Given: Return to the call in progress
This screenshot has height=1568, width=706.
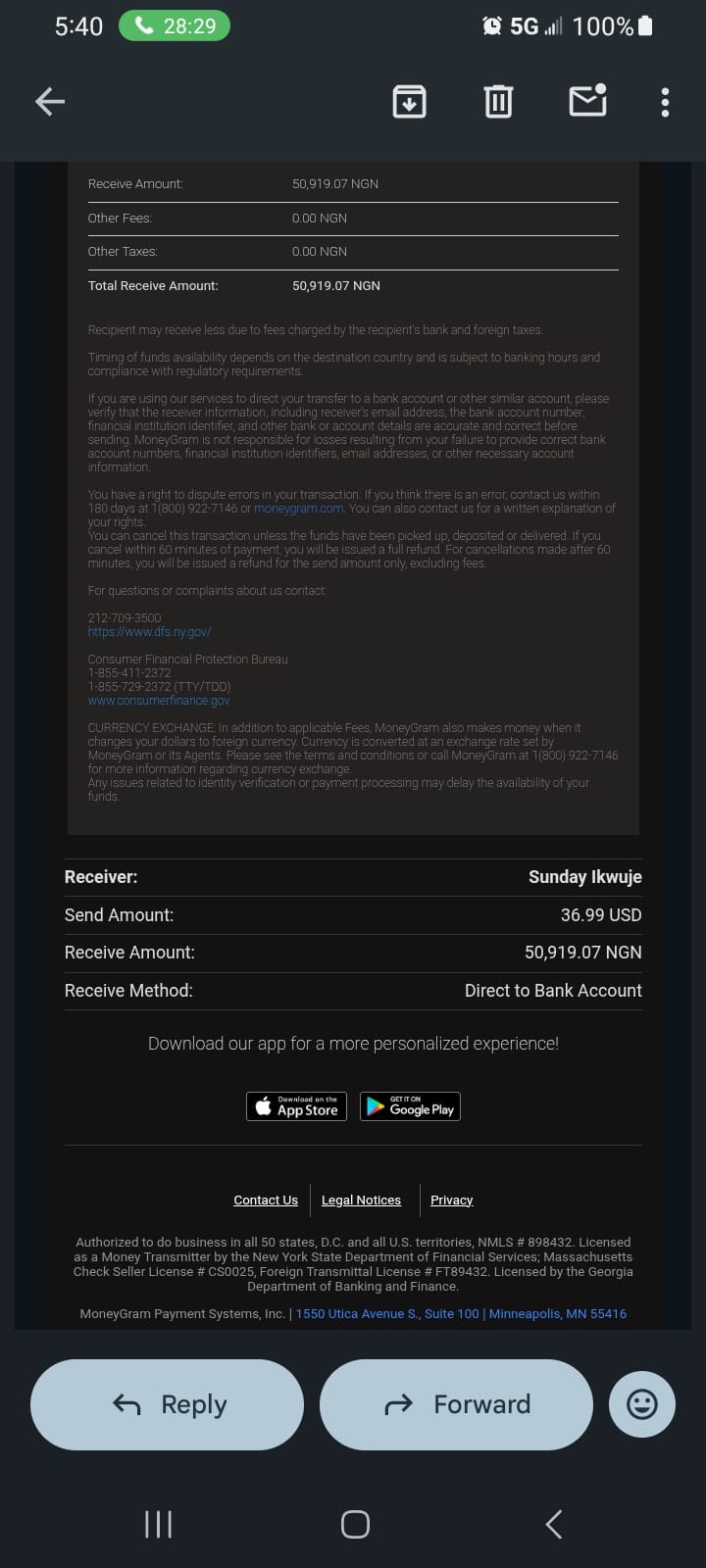Looking at the screenshot, I should pos(175,26).
